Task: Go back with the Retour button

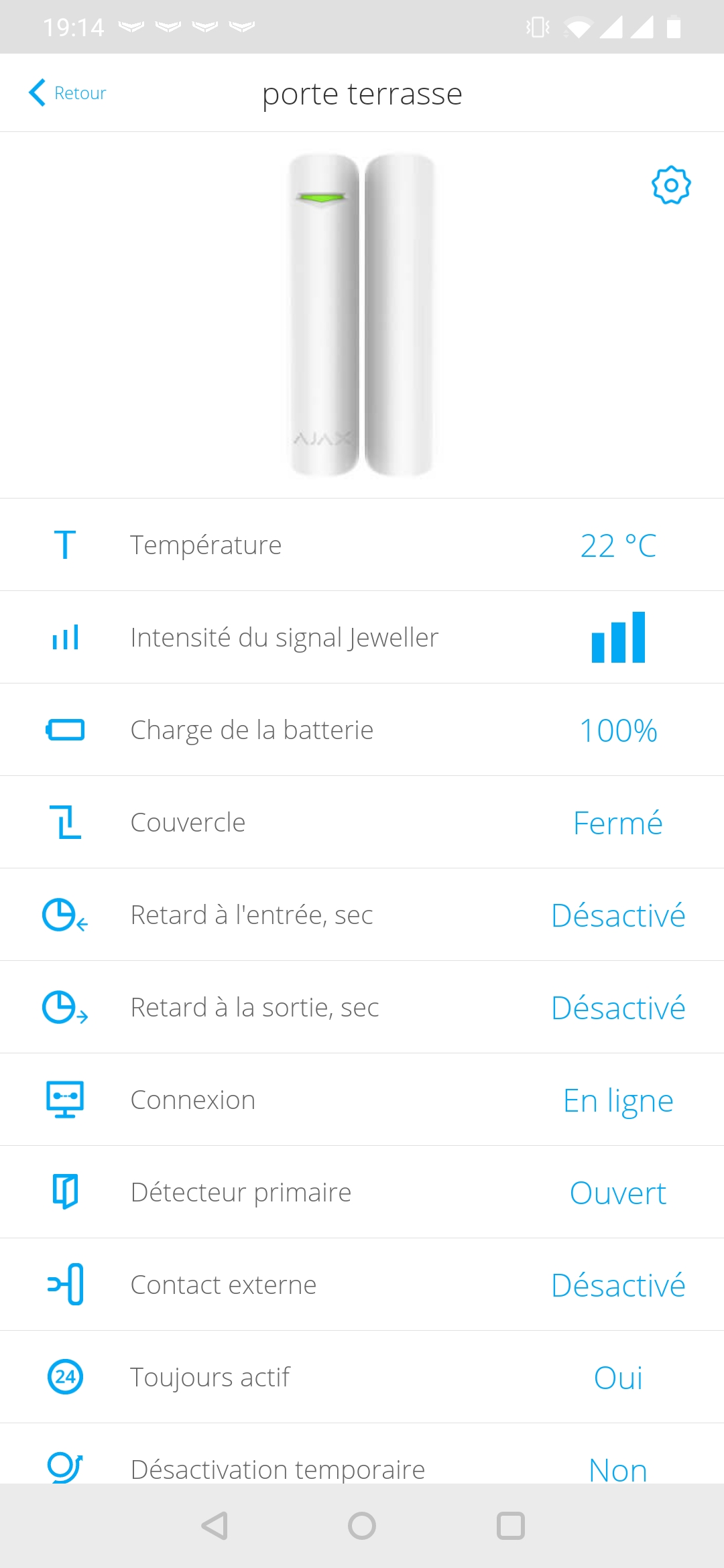Action: point(67,92)
